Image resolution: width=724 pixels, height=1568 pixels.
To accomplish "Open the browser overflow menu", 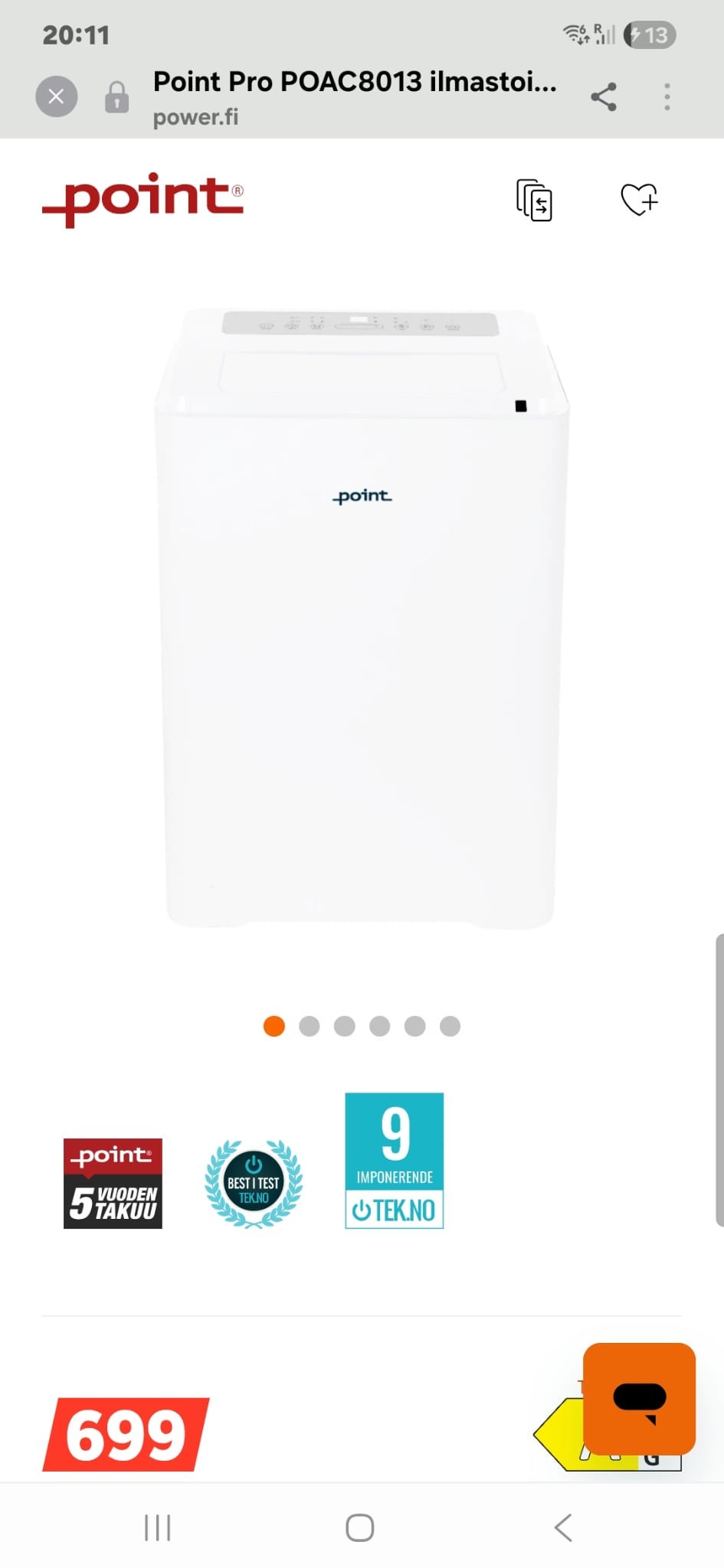I will point(667,96).
